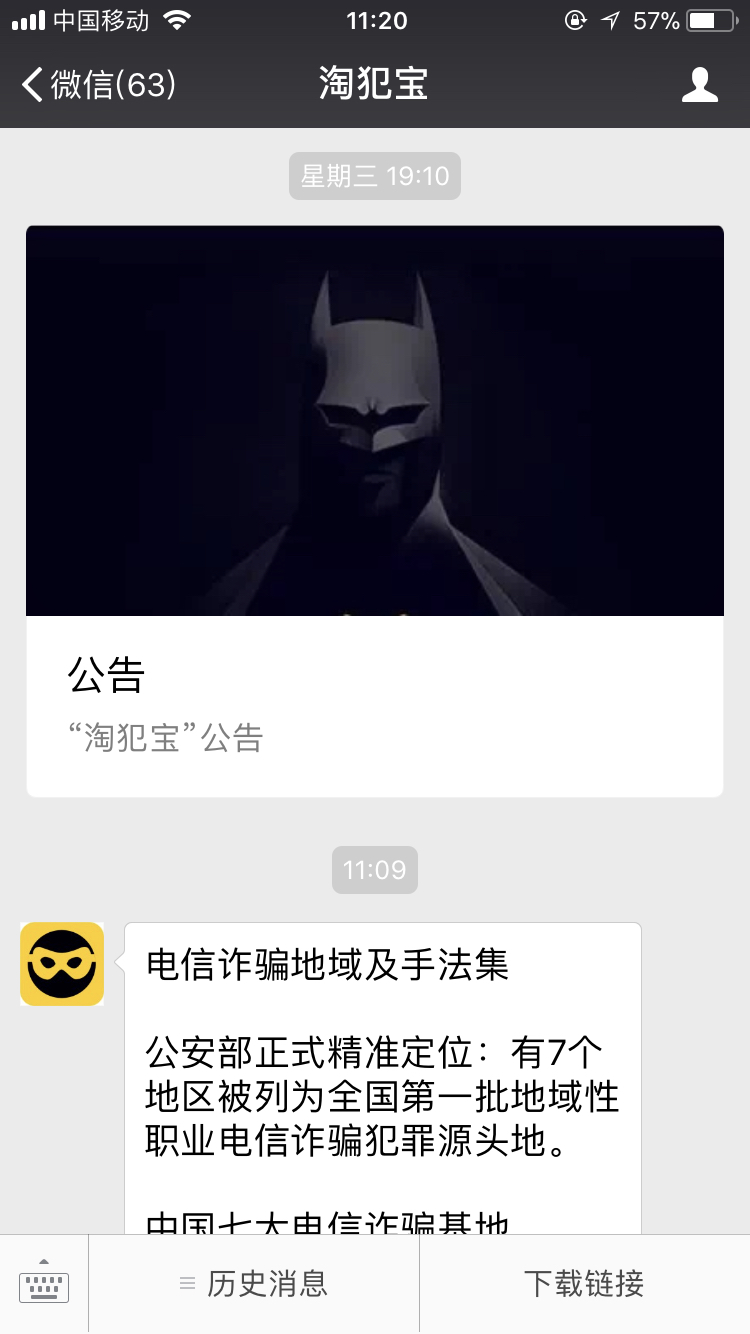
Task: Open the 公告 article card
Action: tap(375, 511)
